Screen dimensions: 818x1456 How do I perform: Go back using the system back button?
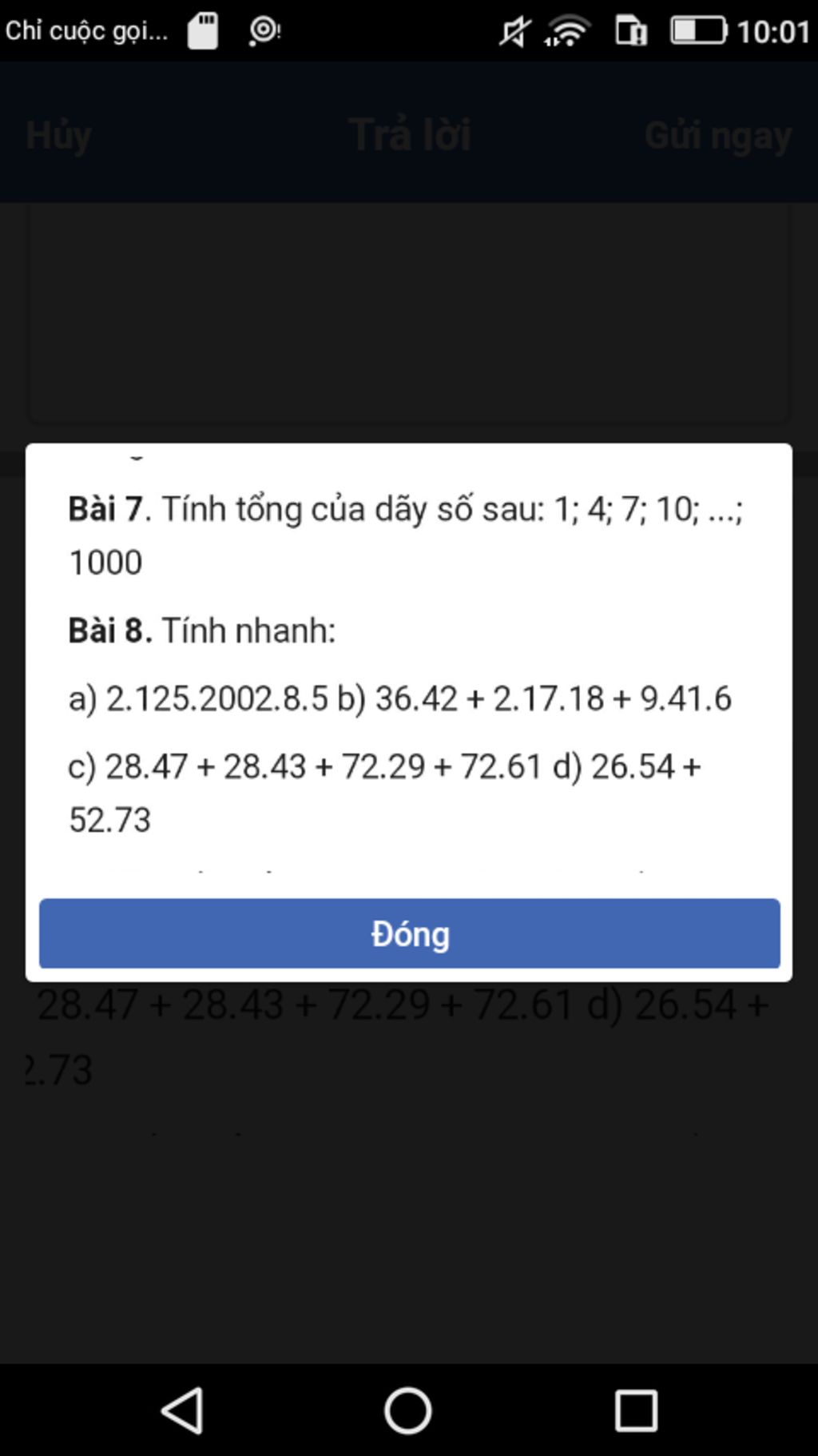click(183, 1410)
